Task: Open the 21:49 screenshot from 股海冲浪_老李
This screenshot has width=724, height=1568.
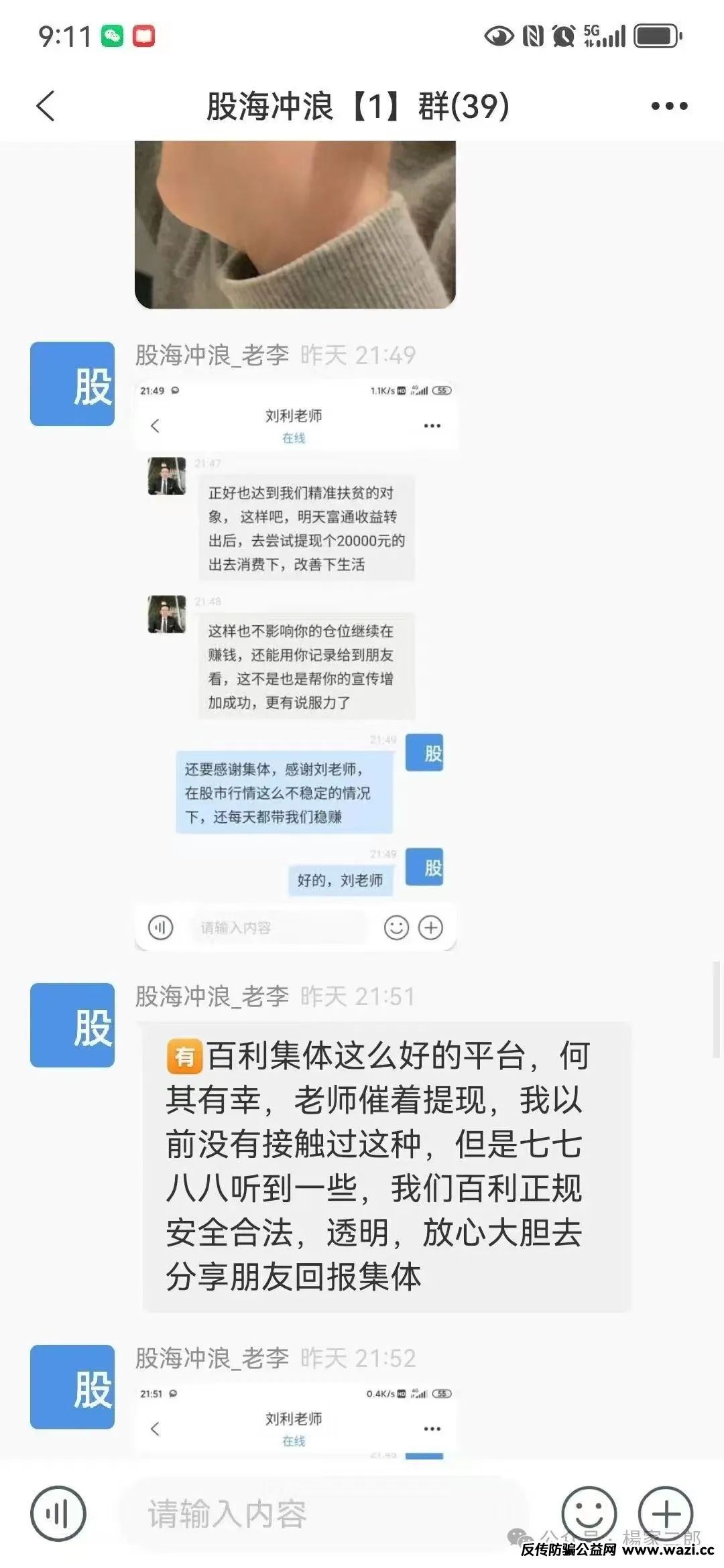Action: 295,663
